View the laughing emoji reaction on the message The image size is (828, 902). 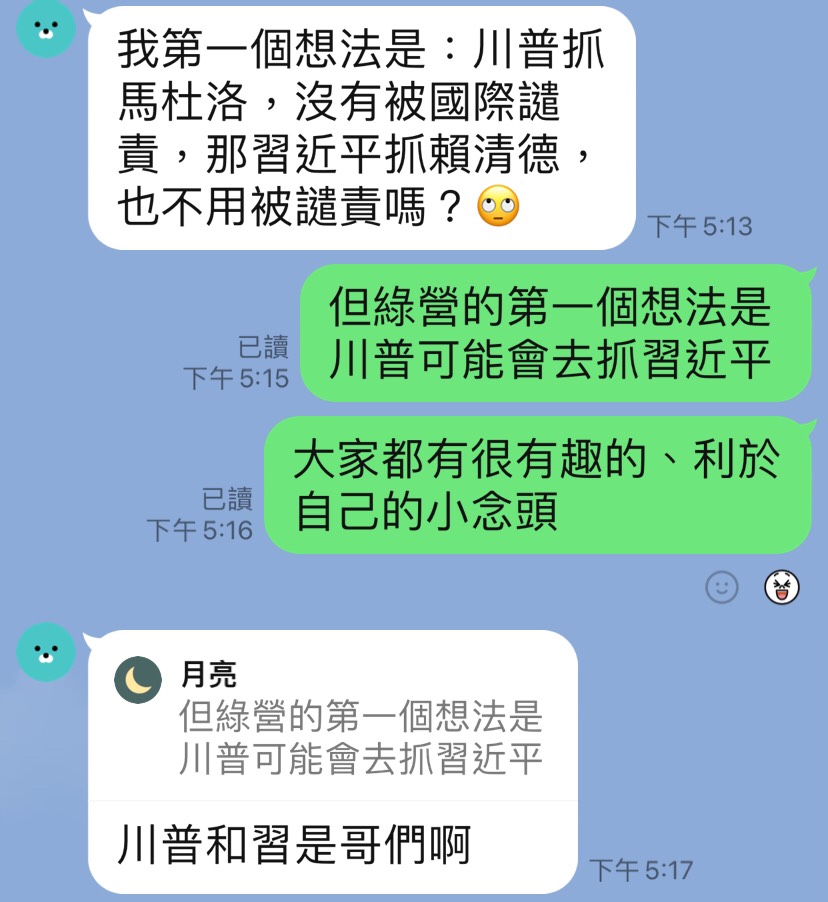tap(781, 587)
